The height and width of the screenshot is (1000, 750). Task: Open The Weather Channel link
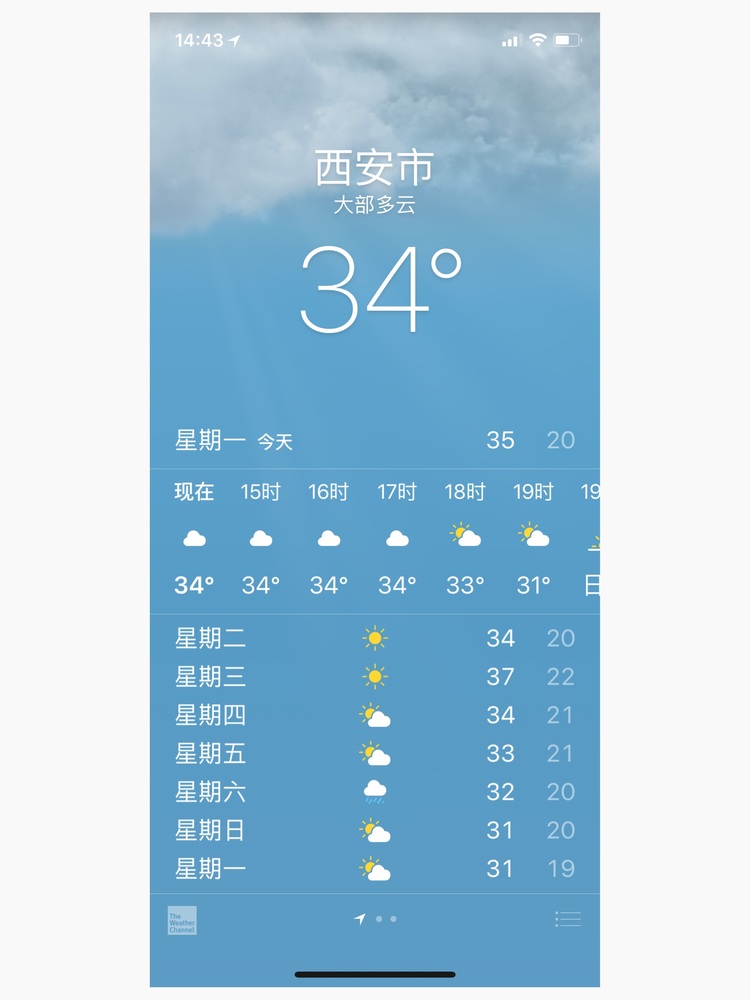tap(182, 920)
